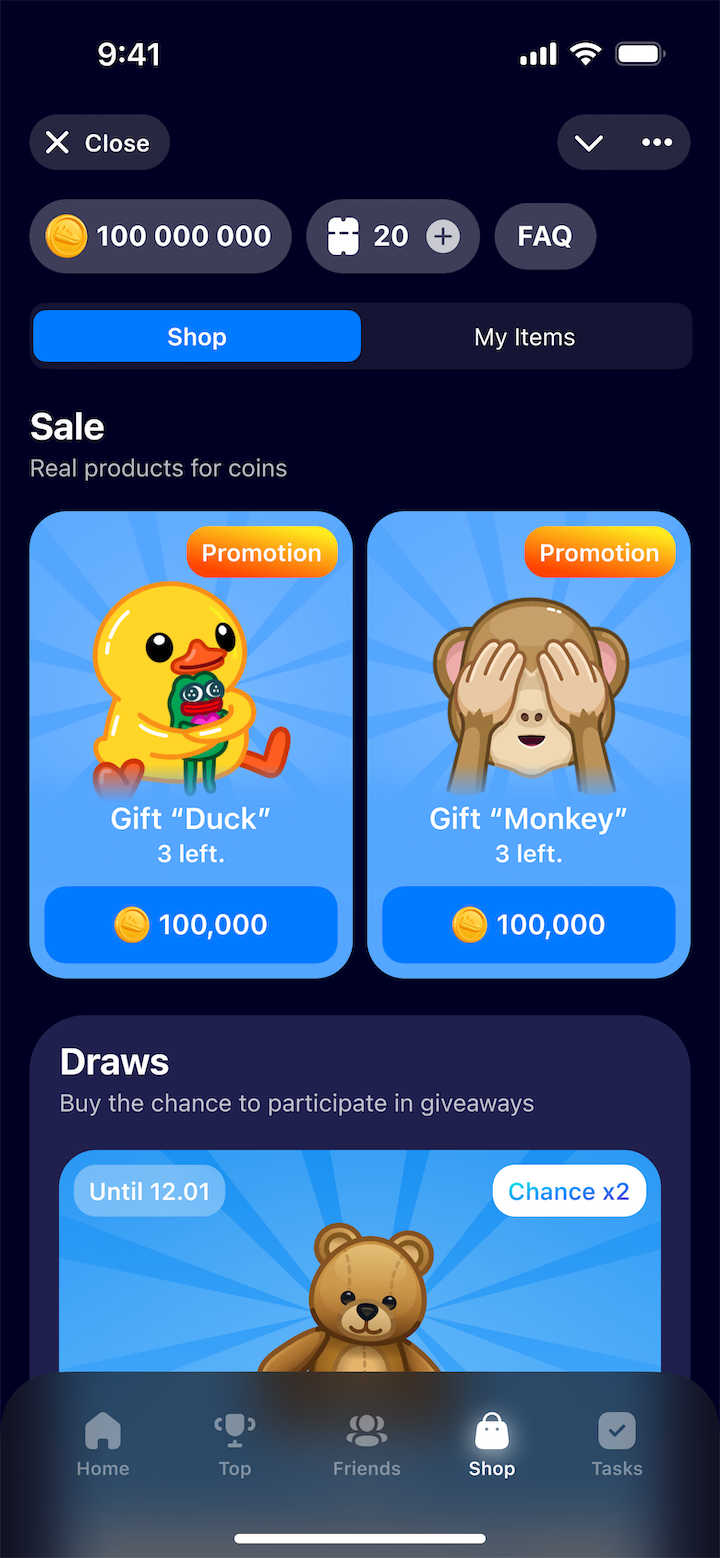Open the Top leaderboard tab
Viewport: 720px width, 1558px height.
pyautogui.click(x=235, y=1445)
